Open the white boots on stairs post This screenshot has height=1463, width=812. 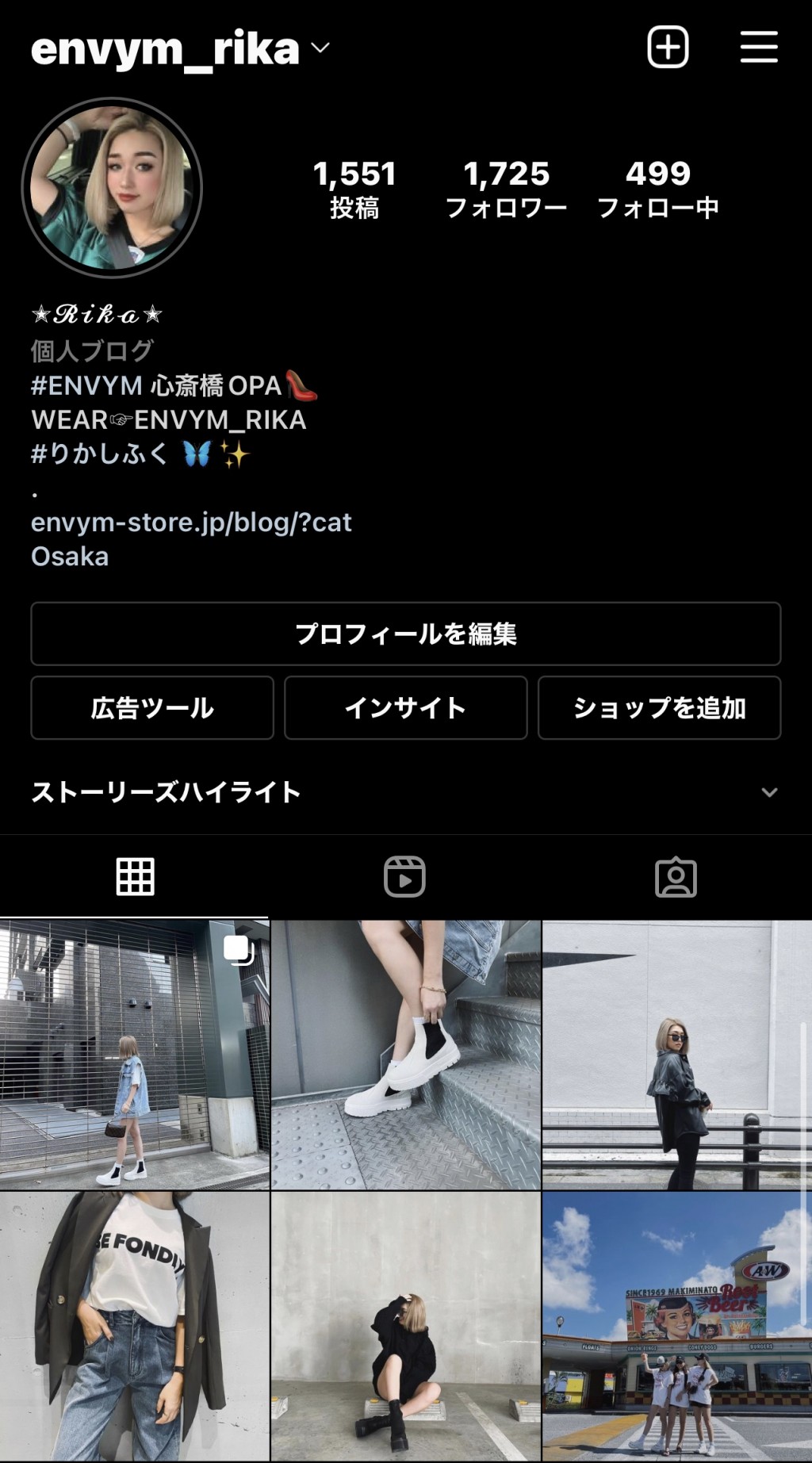pyautogui.click(x=405, y=1055)
